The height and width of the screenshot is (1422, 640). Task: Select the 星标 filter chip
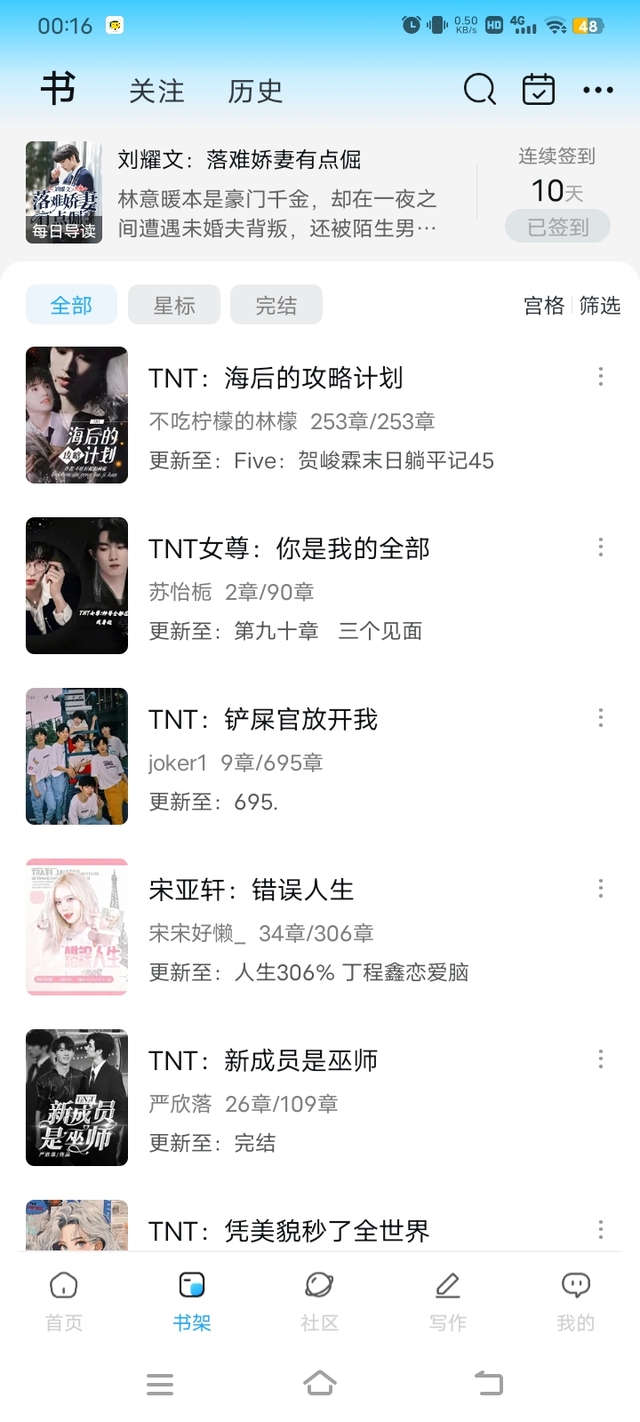tap(174, 305)
